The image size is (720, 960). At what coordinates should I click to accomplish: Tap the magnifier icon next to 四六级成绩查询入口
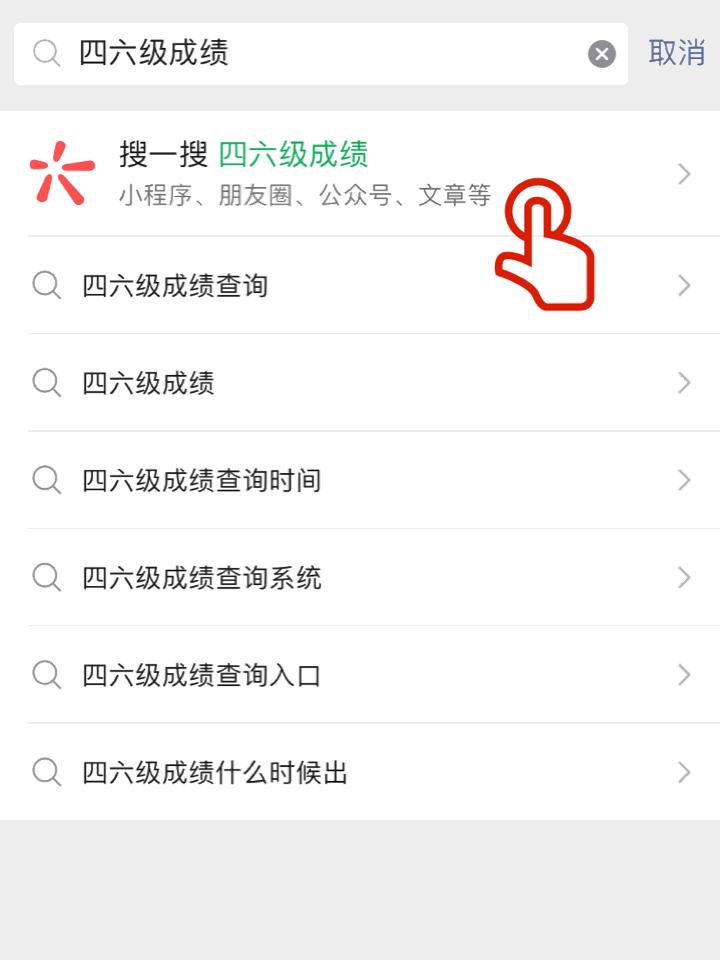coord(45,674)
